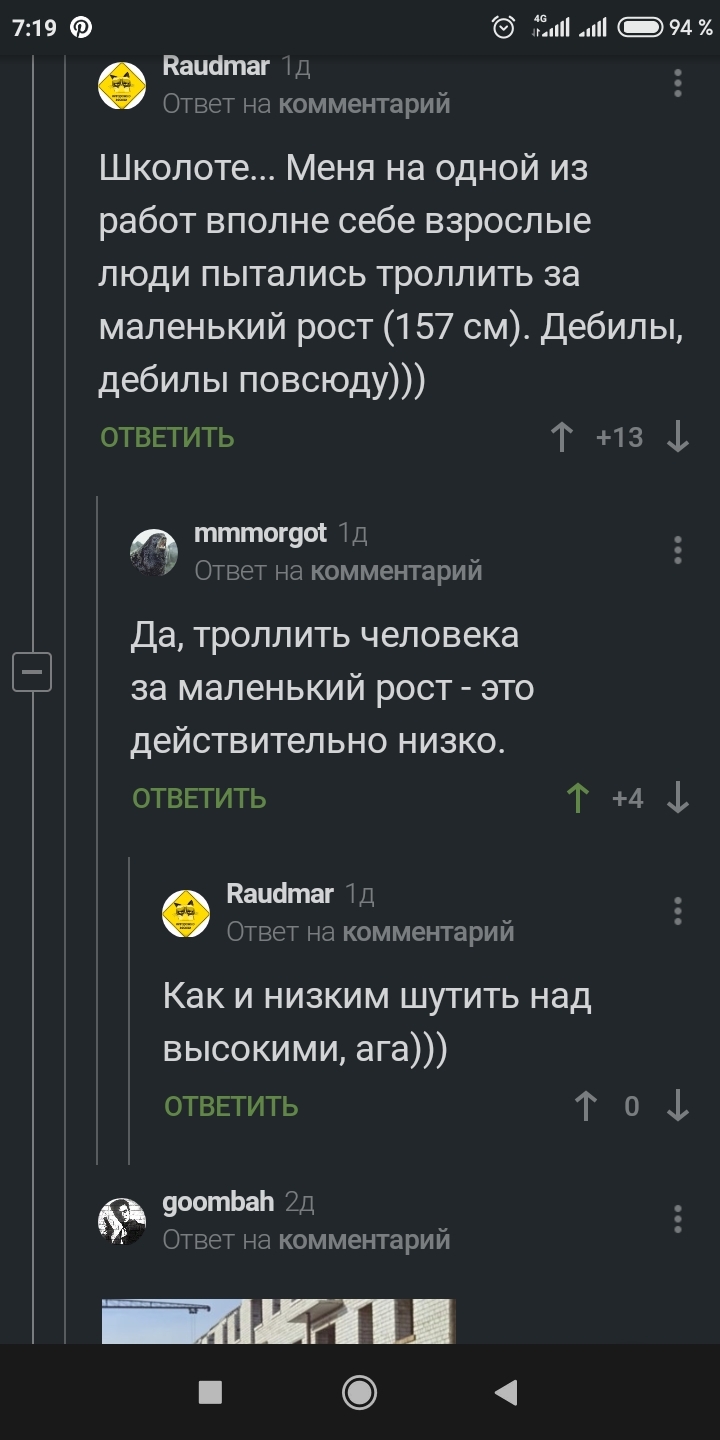Upvote Raudmar's comment with 0 rating
The image size is (720, 1440).
[586, 1106]
